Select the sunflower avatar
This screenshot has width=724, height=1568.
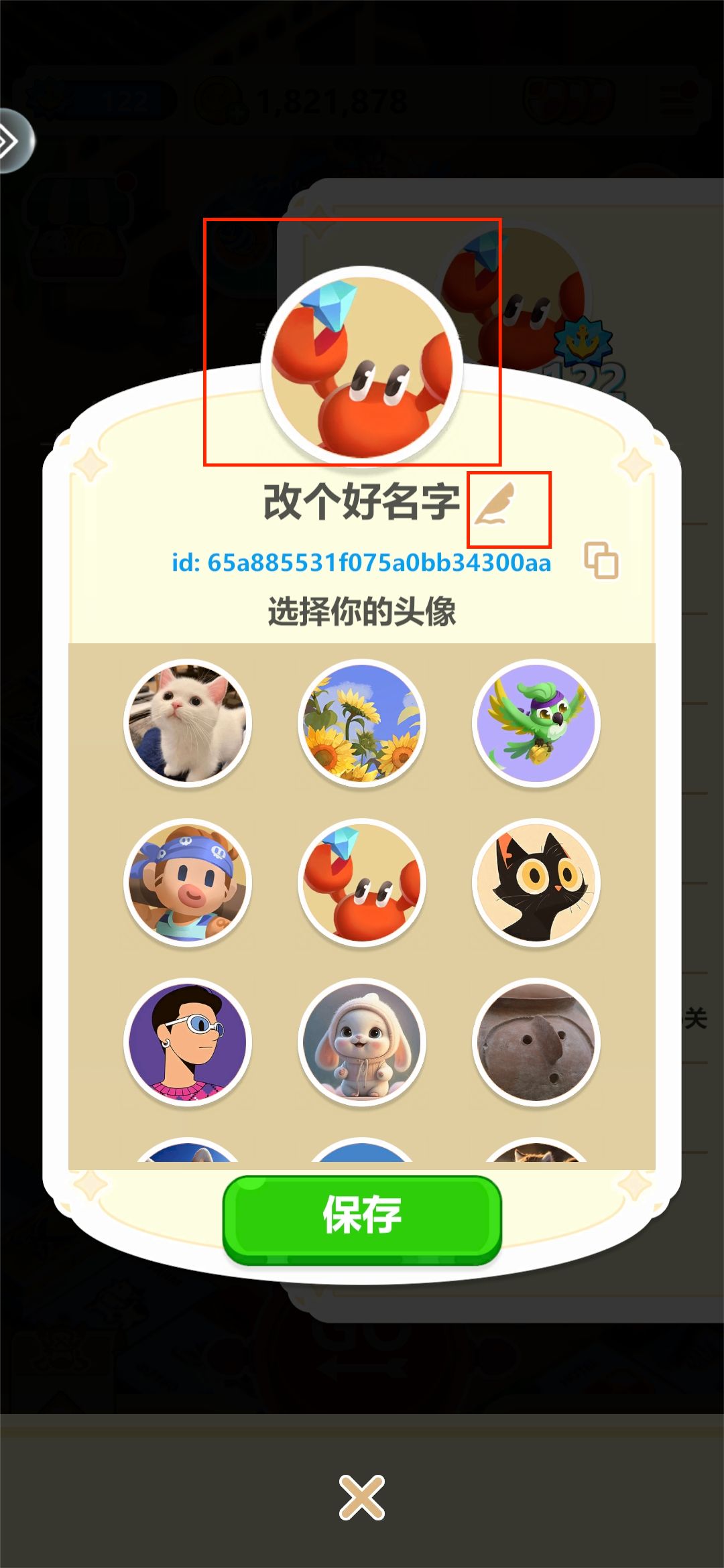(x=362, y=720)
